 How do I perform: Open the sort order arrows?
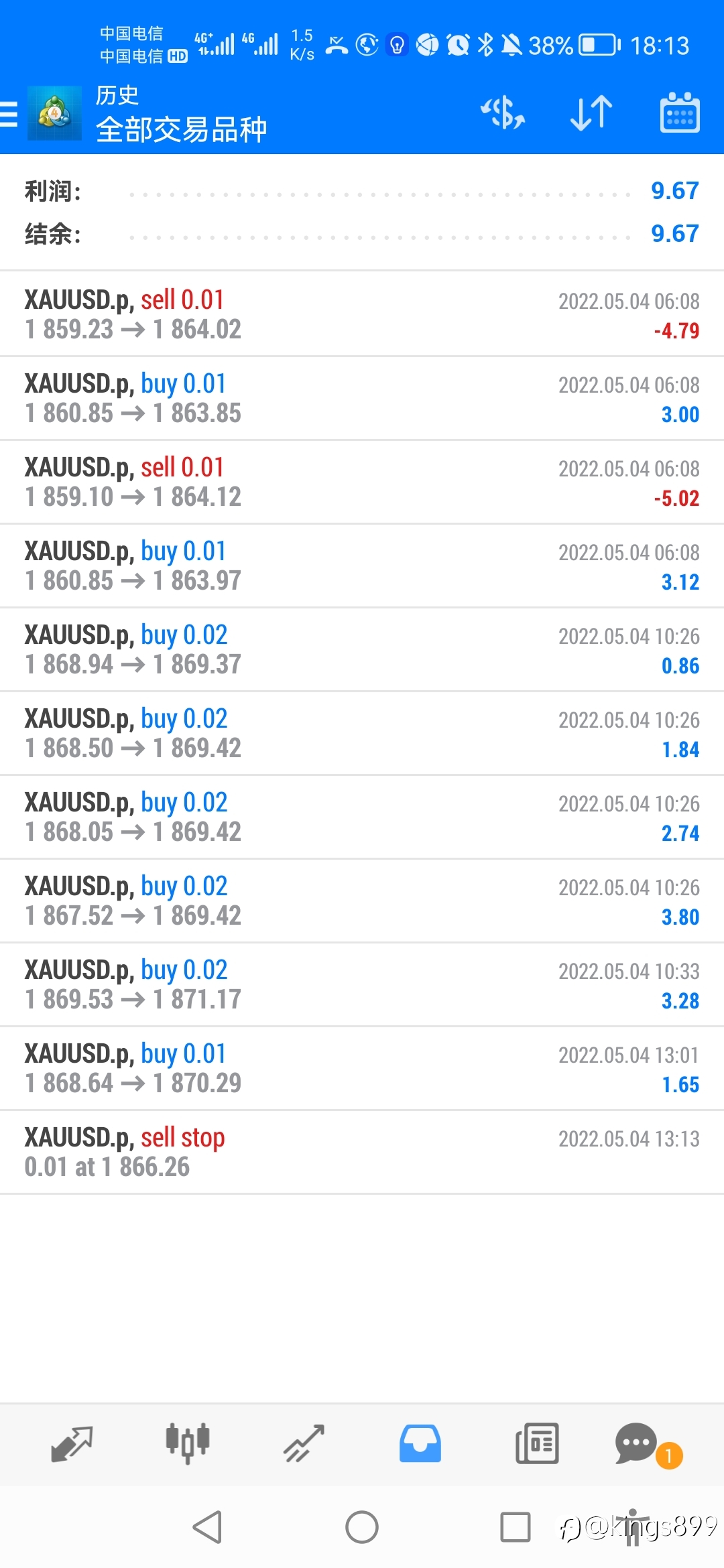coord(591,113)
